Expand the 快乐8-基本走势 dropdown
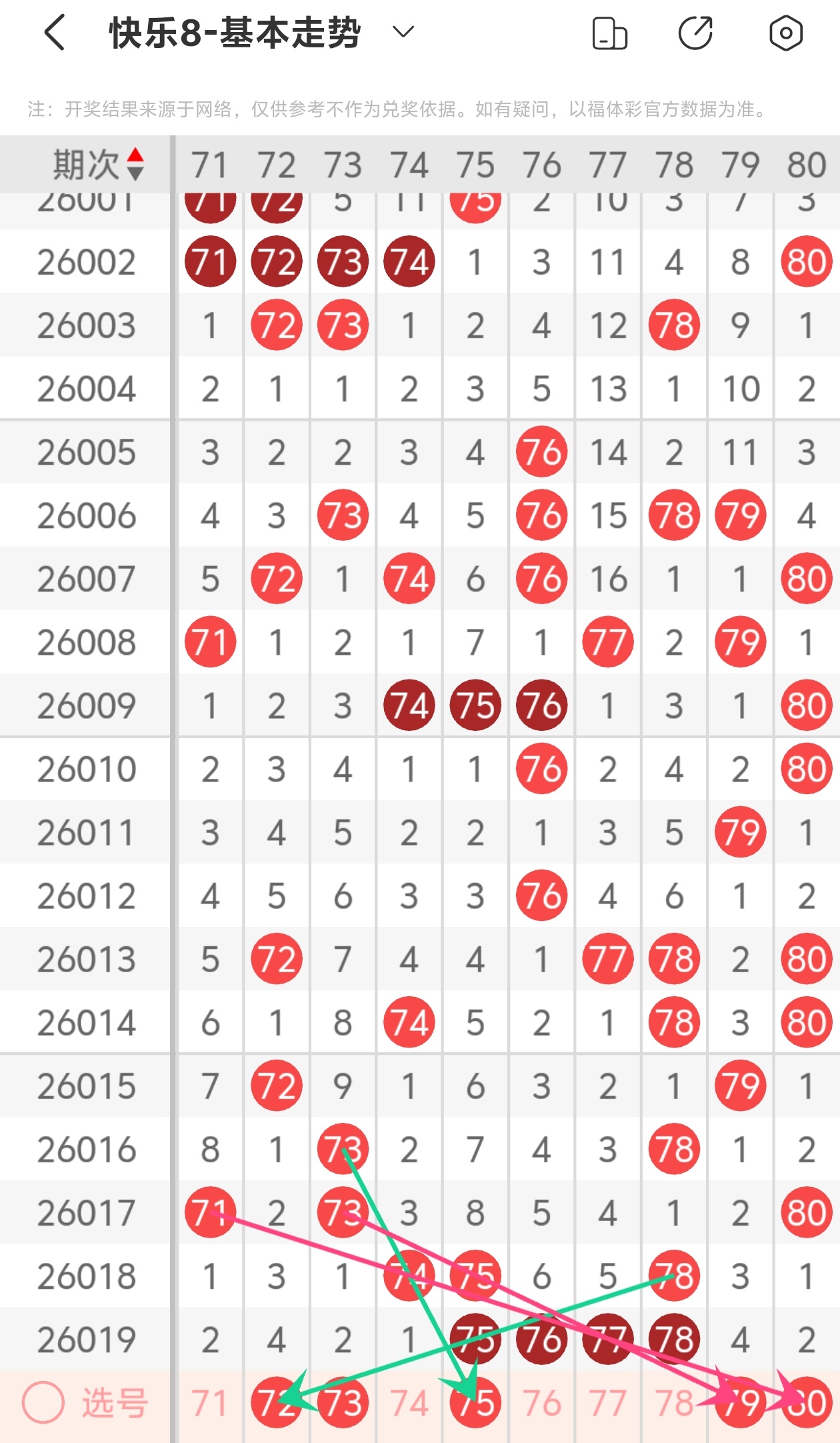The height and width of the screenshot is (1443, 840). coord(403,32)
